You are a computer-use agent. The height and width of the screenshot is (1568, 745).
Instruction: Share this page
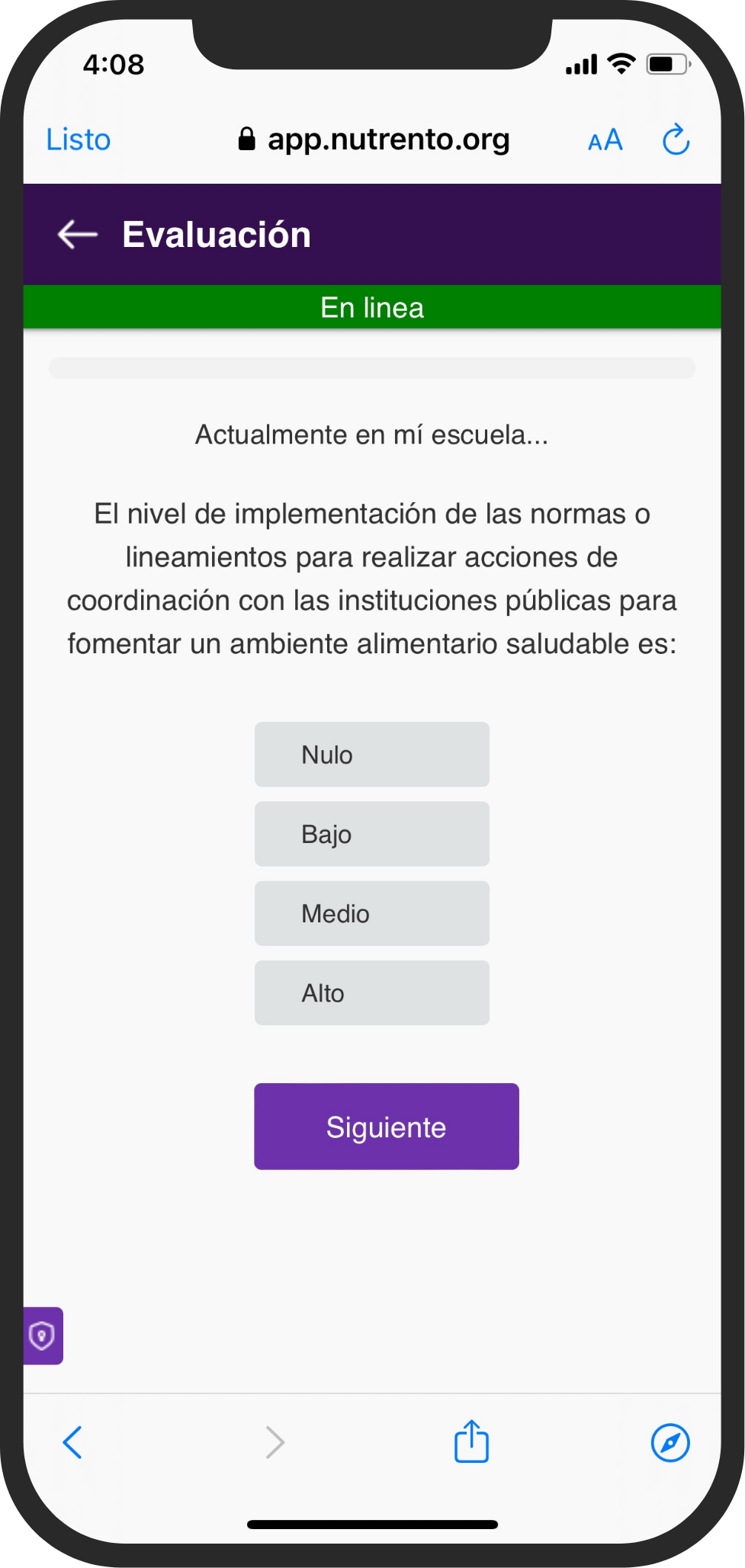coord(471,1441)
